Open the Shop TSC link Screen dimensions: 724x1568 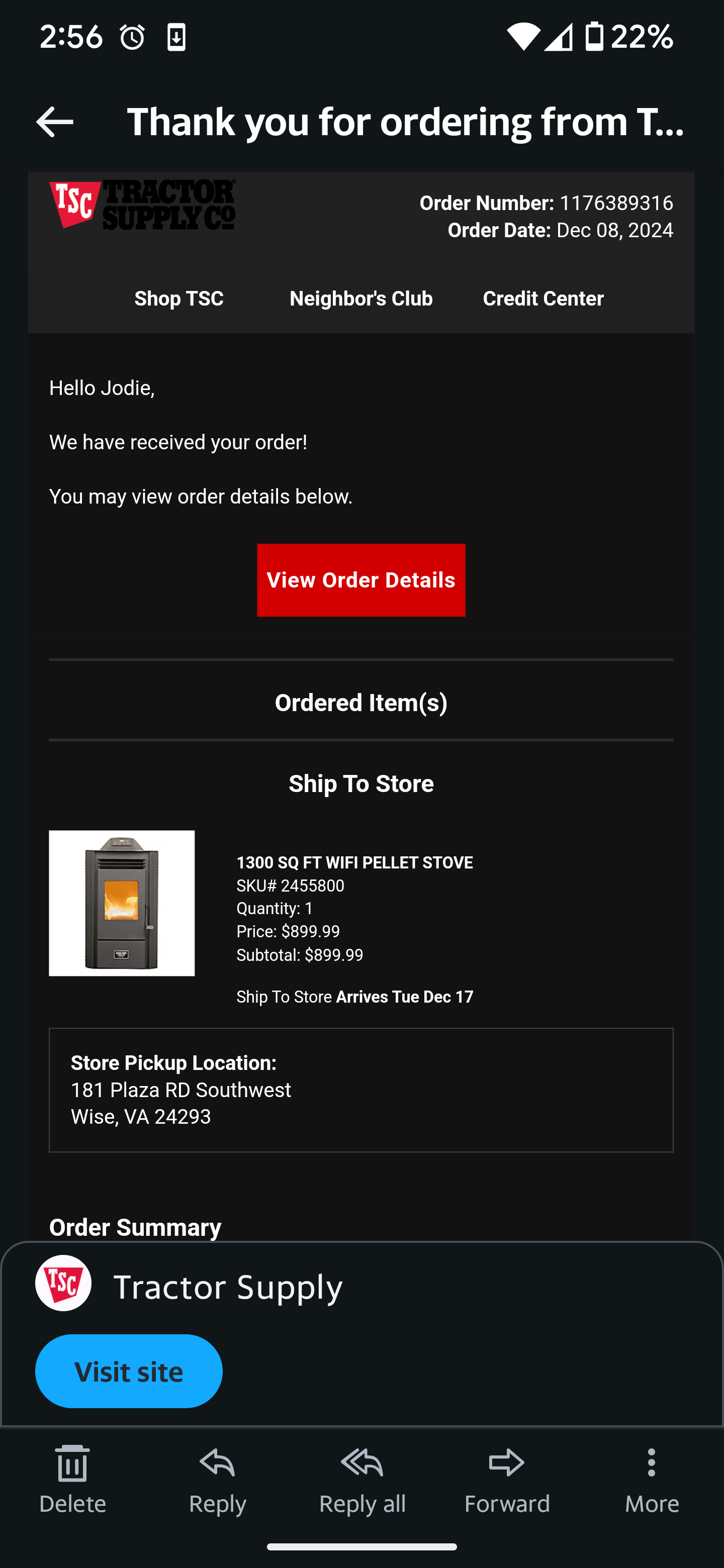[179, 299]
